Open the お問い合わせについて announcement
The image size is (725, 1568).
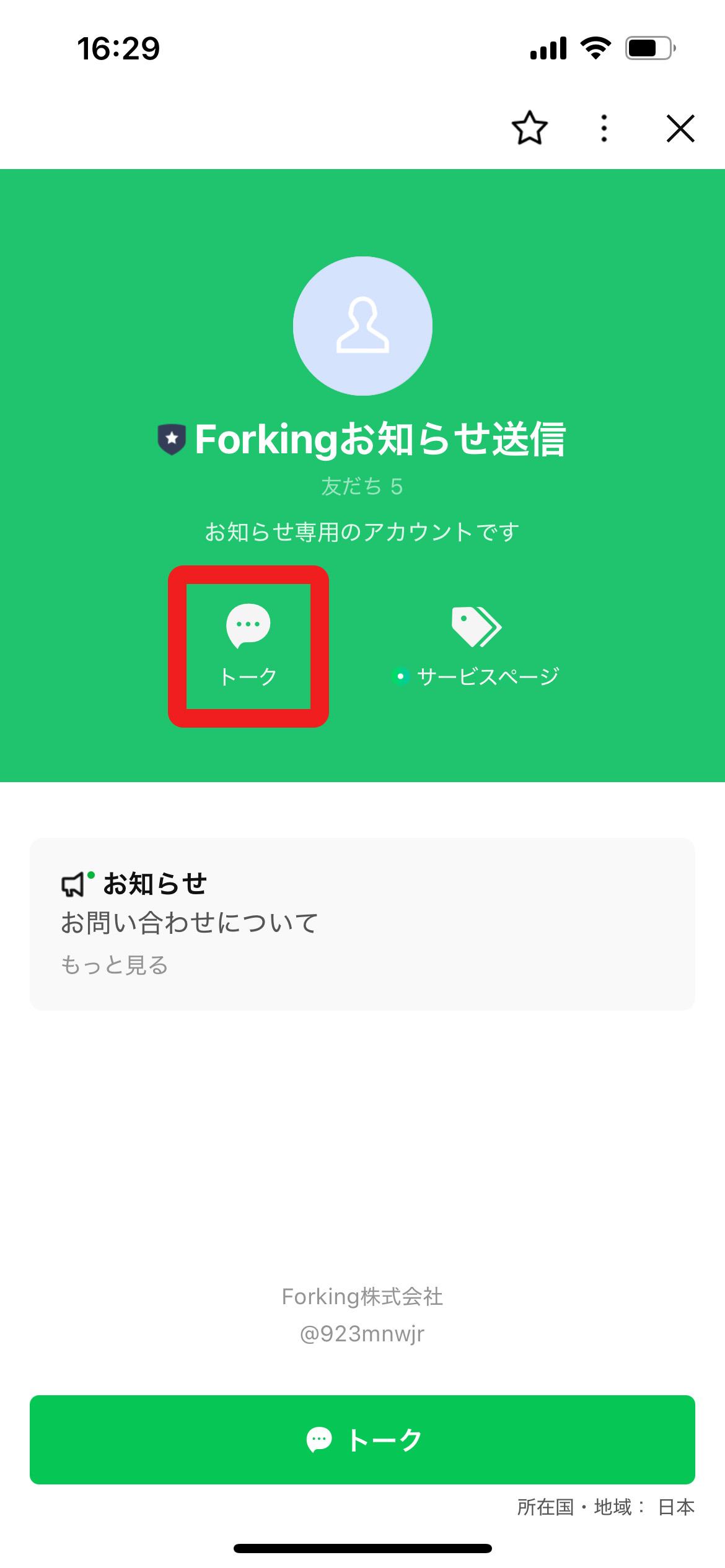[190, 922]
